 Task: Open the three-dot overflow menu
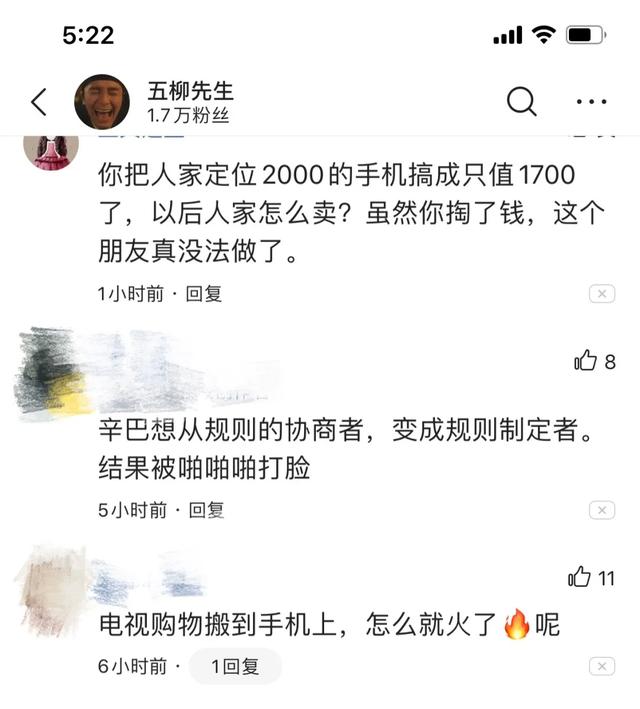(591, 102)
